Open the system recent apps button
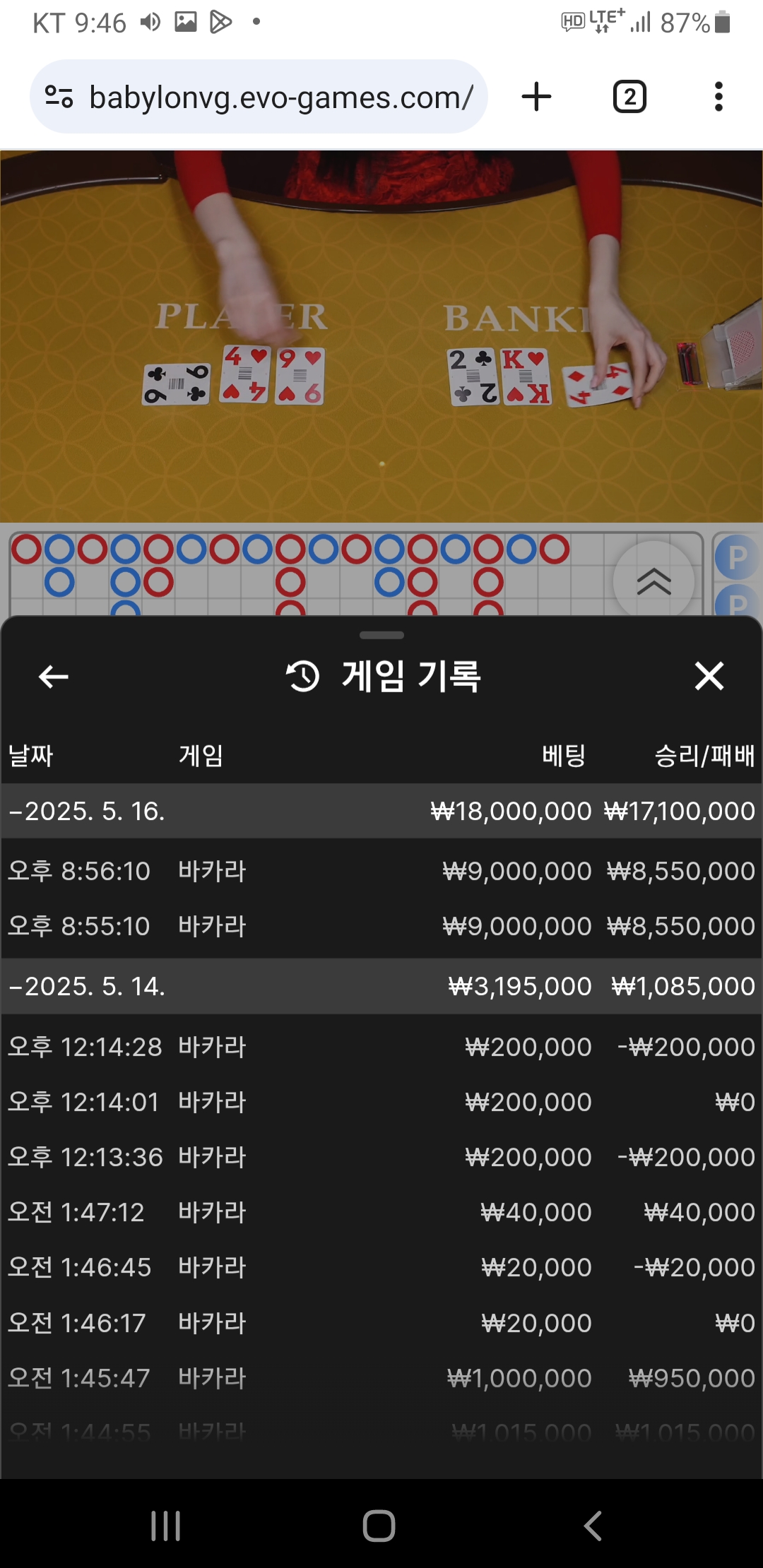This screenshot has height=1568, width=763. pos(166,1526)
